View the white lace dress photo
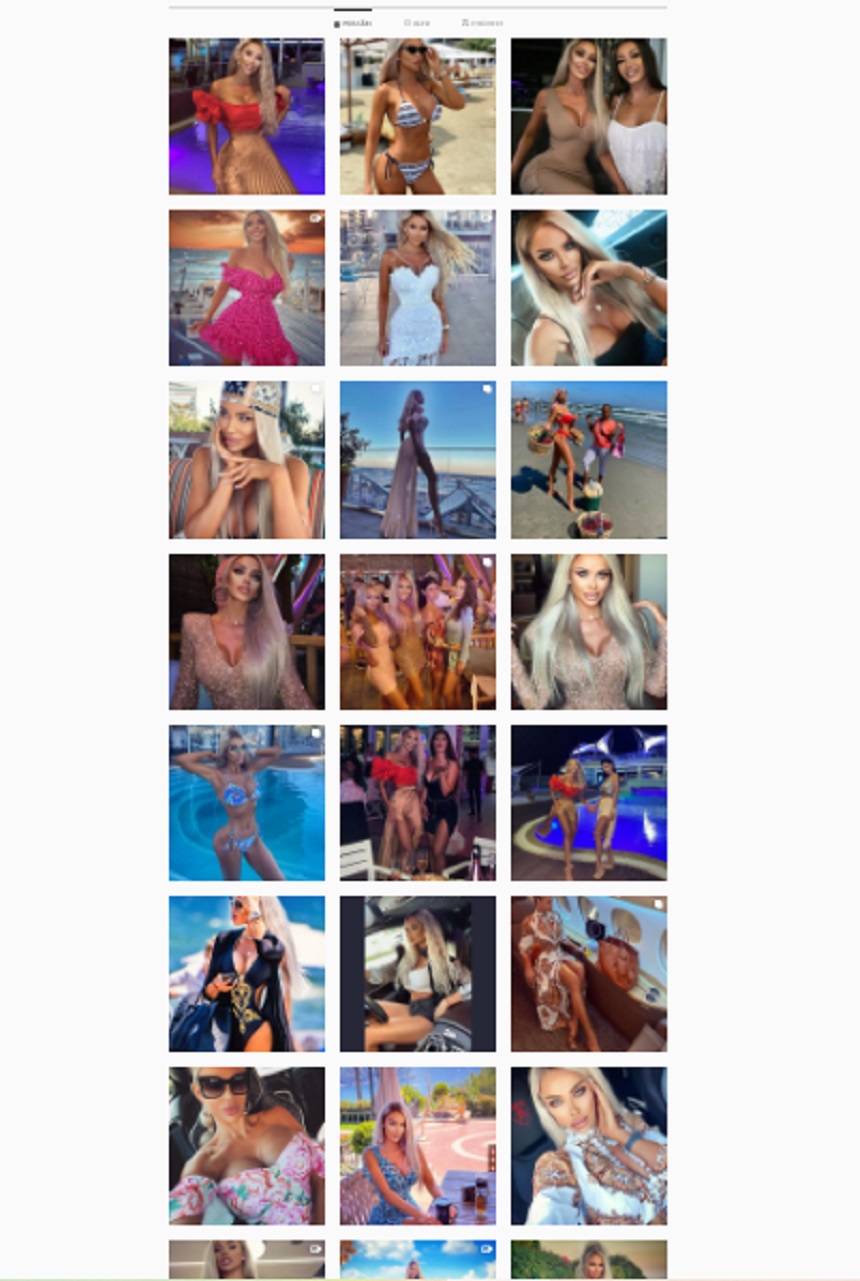The width and height of the screenshot is (860, 1281). pyautogui.click(x=417, y=288)
